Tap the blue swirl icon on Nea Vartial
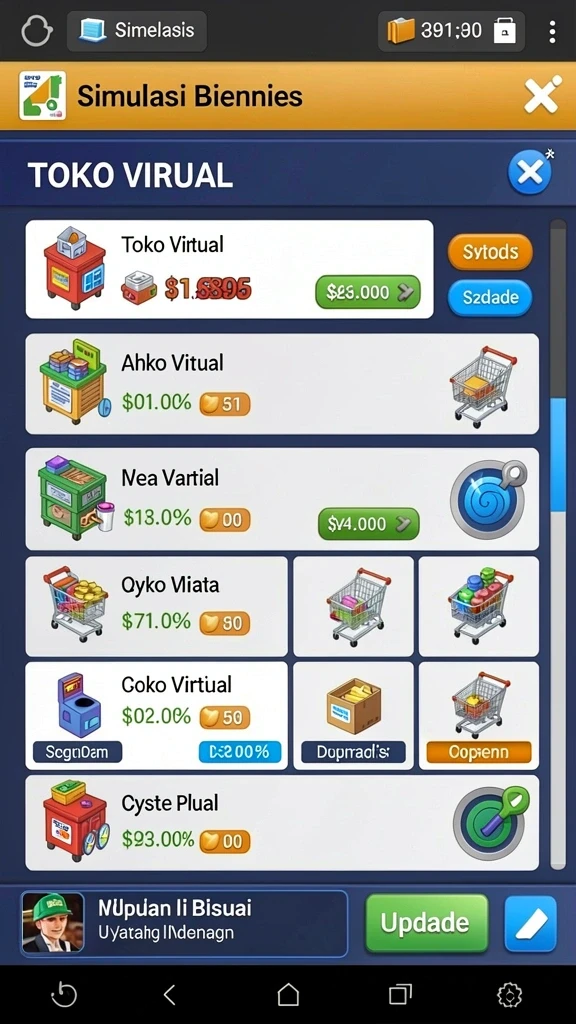This screenshot has height=1024, width=576. click(488, 500)
